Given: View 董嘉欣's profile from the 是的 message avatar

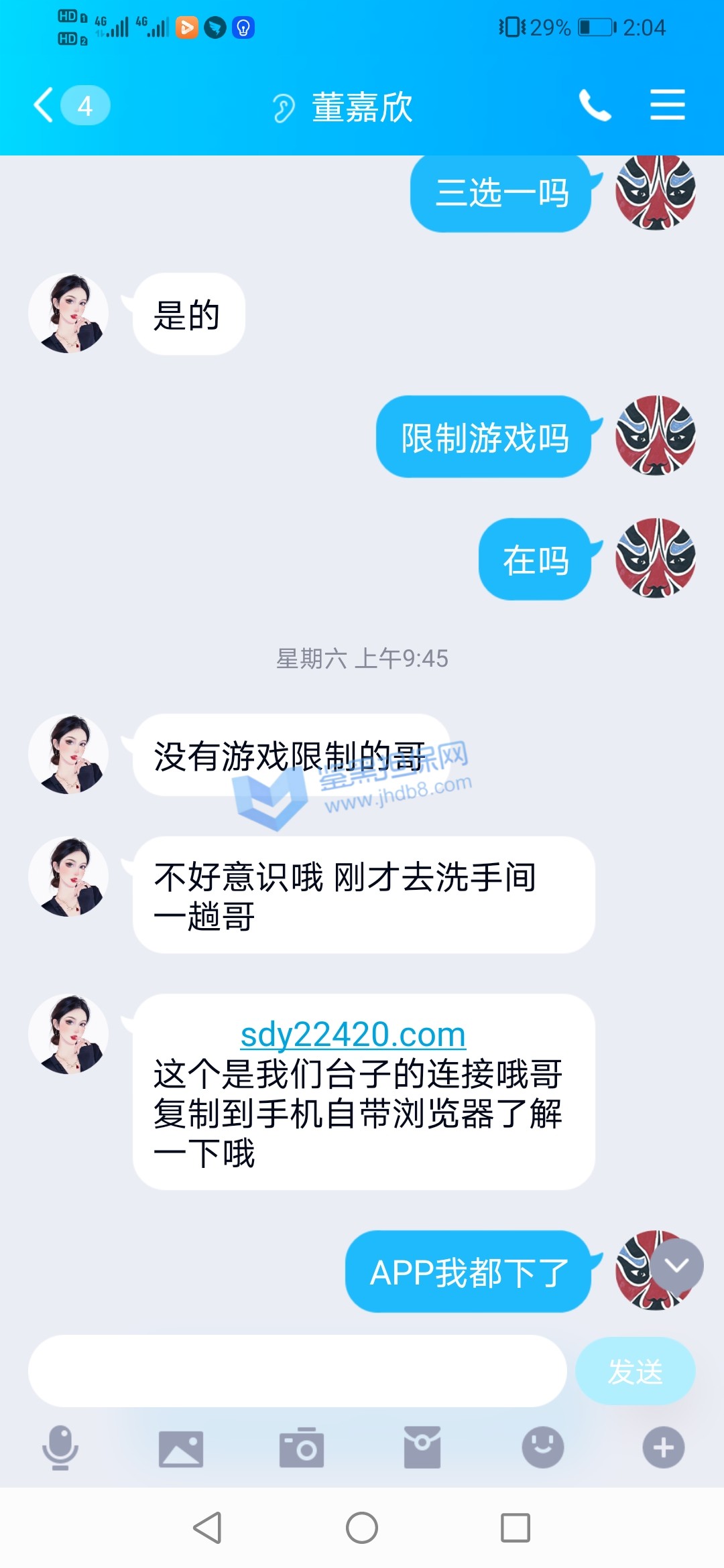Looking at the screenshot, I should [68, 314].
